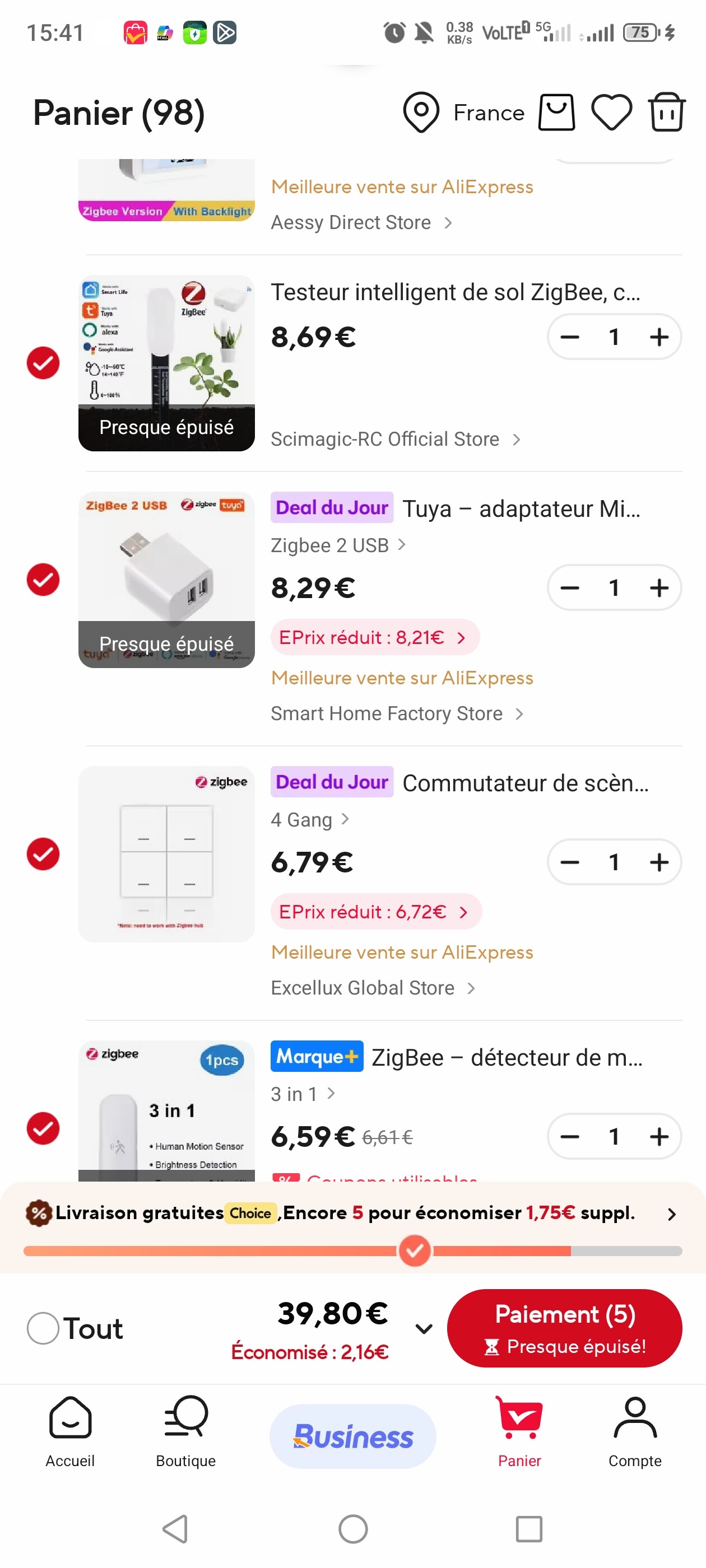Change the 4 Gang option
706x1568 pixels.
click(x=310, y=820)
